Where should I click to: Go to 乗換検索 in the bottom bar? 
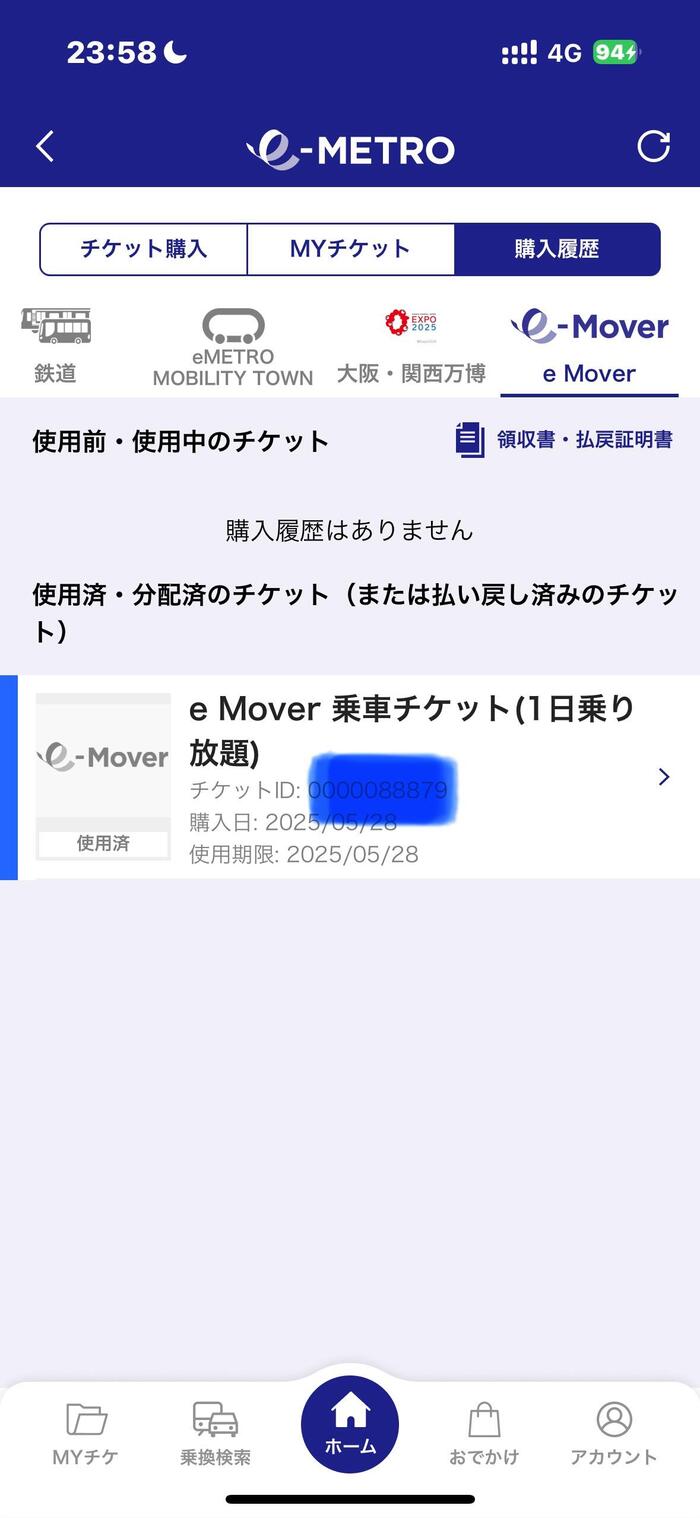click(x=215, y=1432)
